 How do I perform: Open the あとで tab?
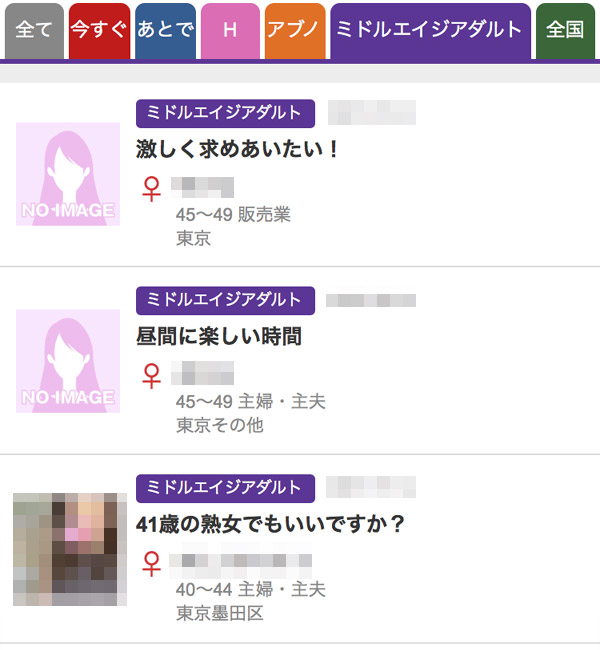165,31
